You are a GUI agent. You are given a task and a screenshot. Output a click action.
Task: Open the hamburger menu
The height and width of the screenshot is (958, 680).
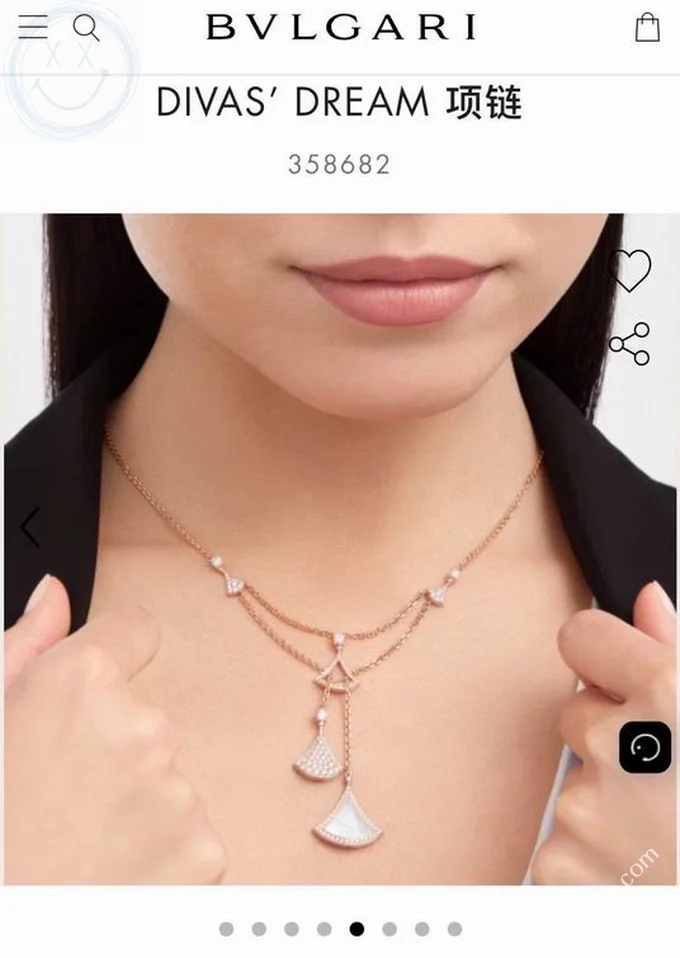pyautogui.click(x=33, y=27)
